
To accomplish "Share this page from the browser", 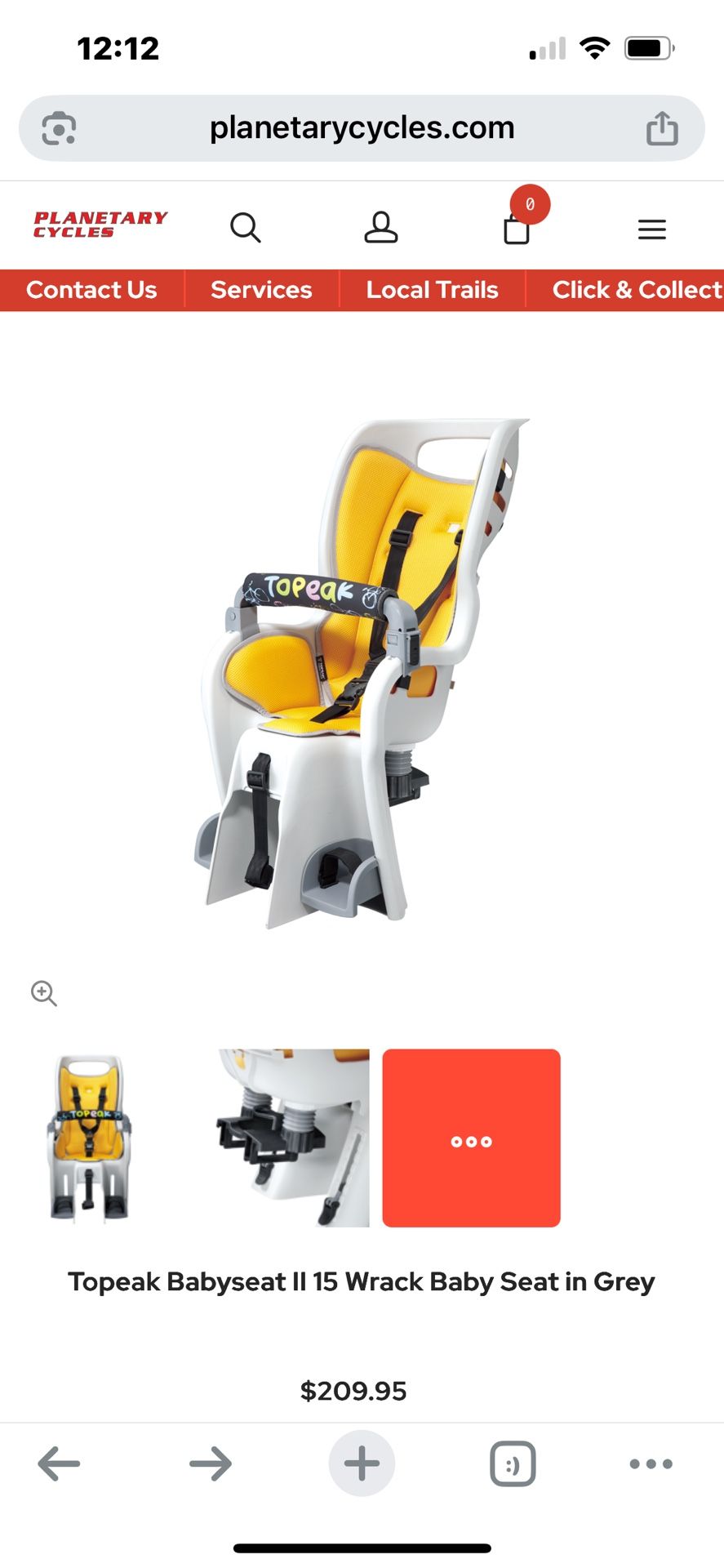I will point(662,128).
